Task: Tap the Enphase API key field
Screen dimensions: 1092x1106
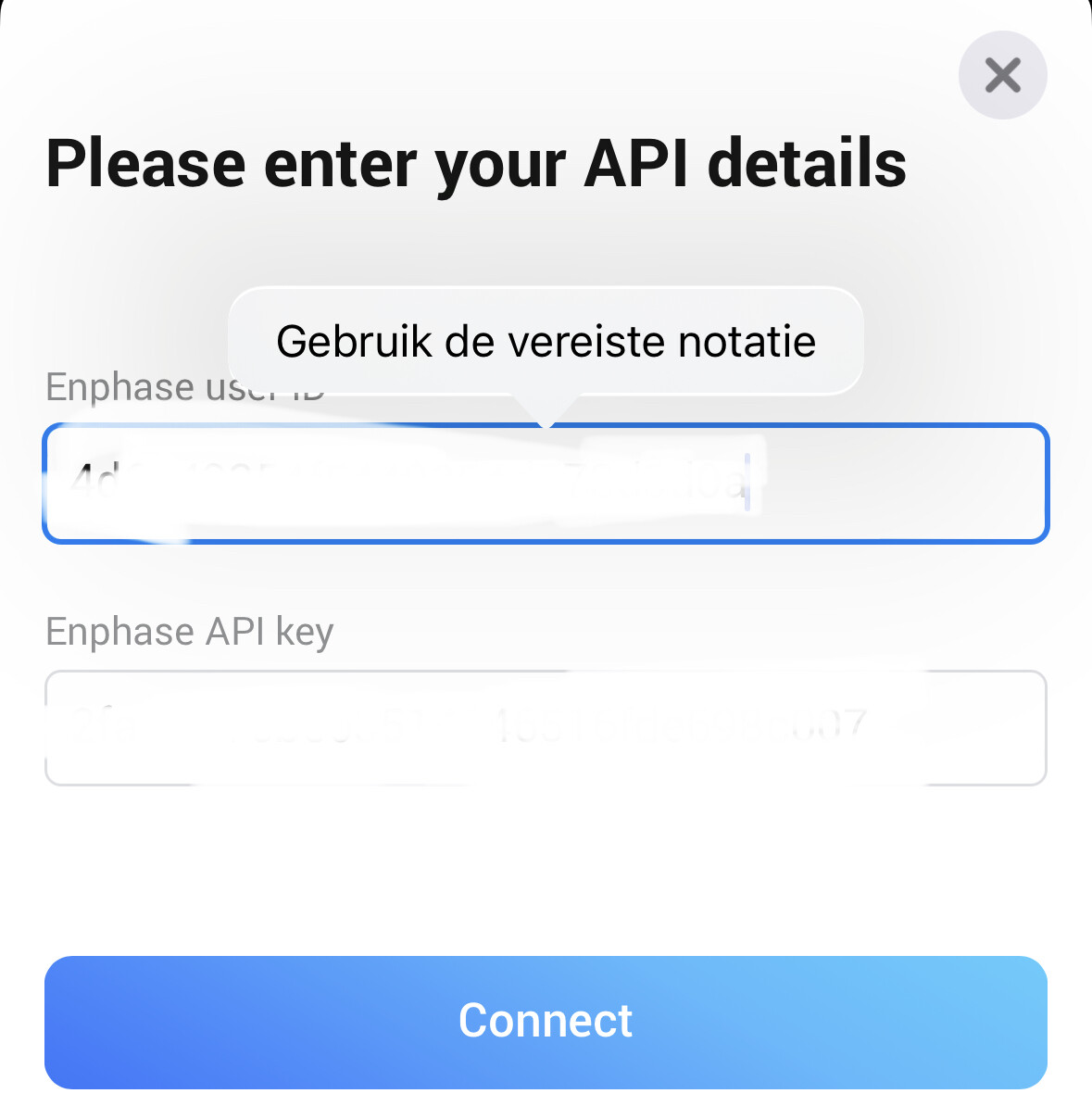Action: pyautogui.click(x=545, y=728)
